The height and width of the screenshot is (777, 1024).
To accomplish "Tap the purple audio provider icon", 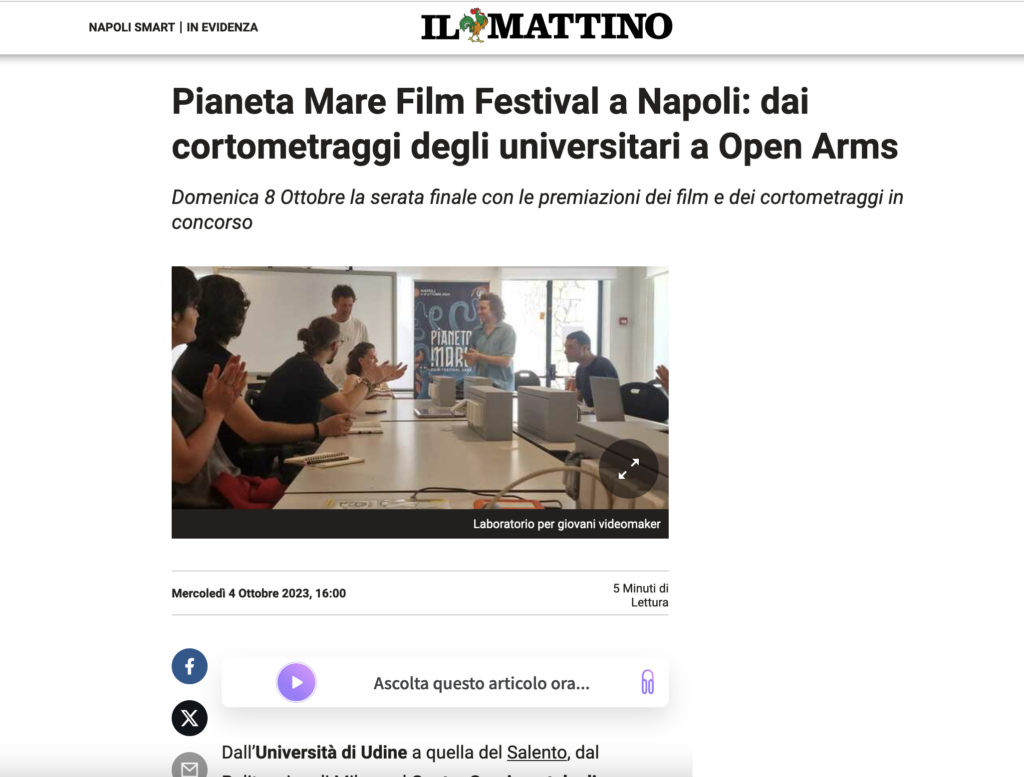I will coord(647,683).
